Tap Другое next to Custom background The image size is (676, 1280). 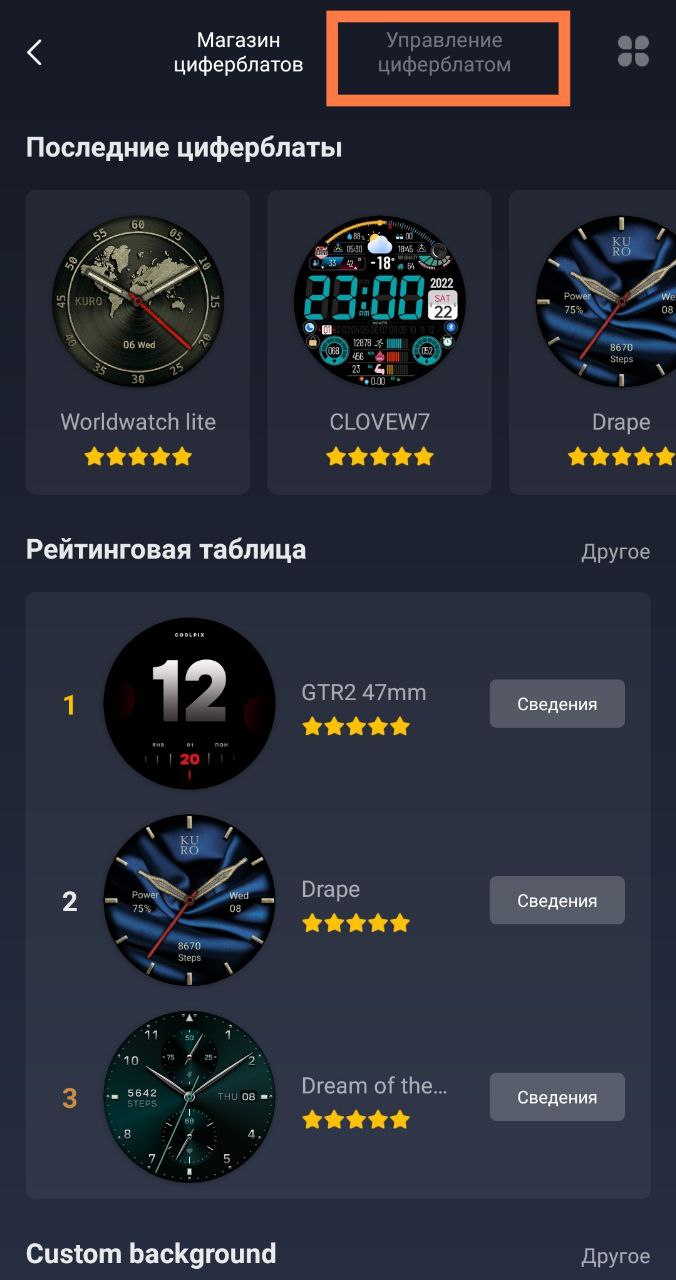tap(616, 1256)
